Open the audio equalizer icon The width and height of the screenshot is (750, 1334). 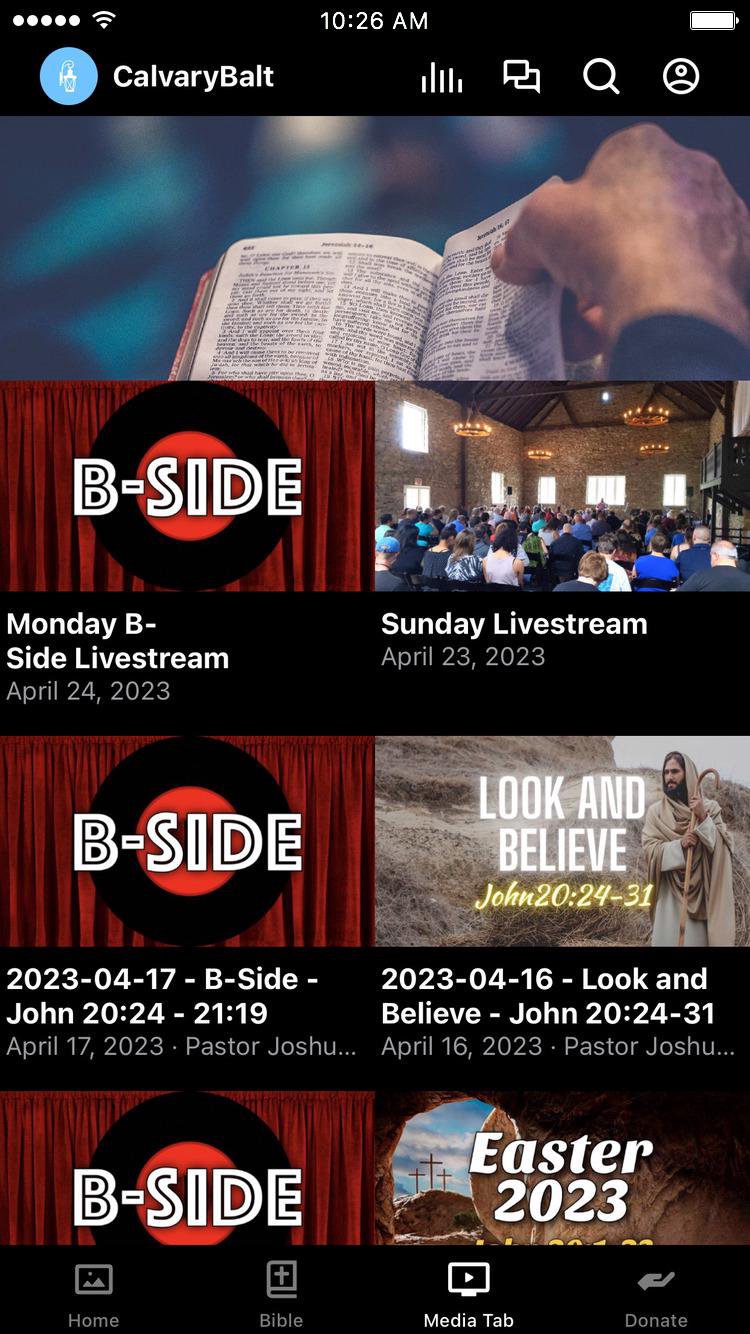[x=441, y=77]
